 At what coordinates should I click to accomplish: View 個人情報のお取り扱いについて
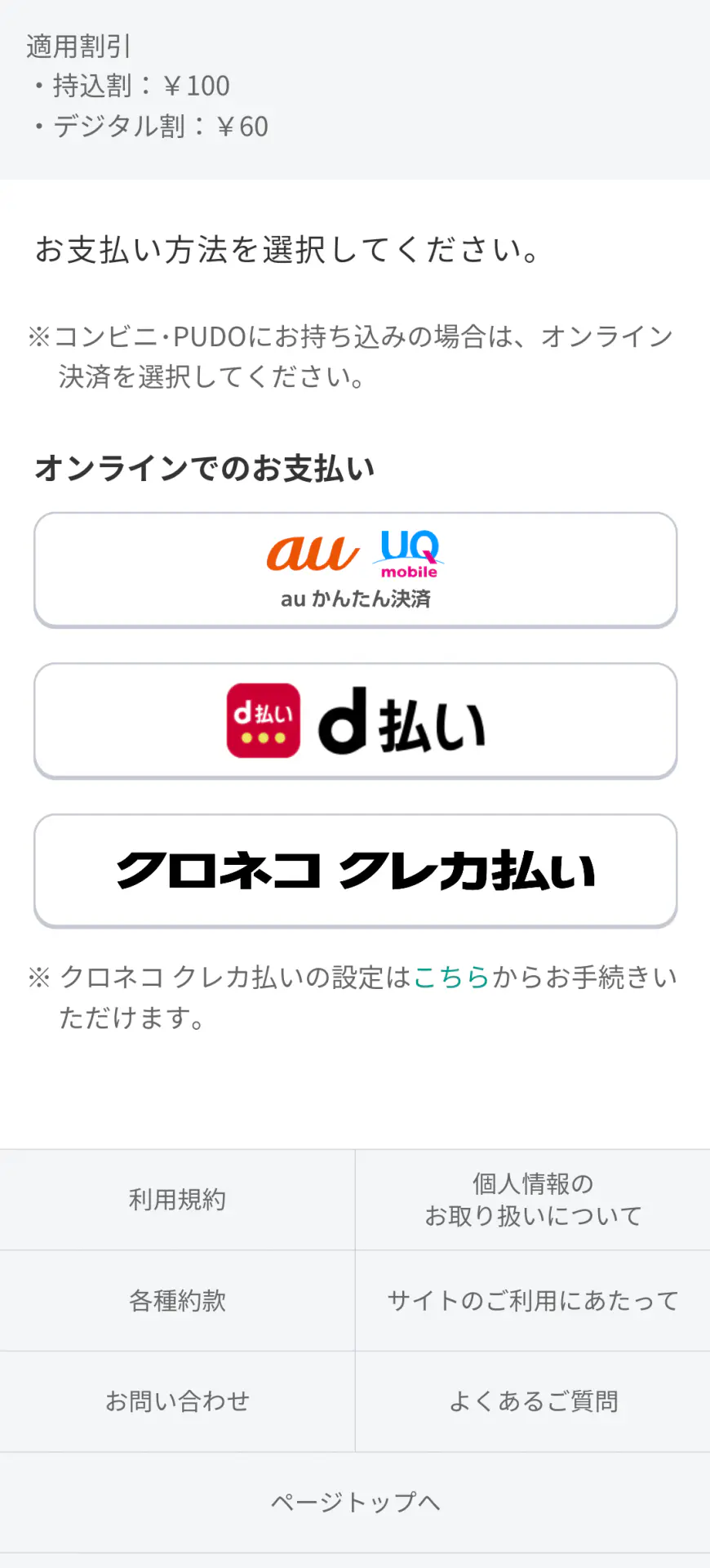(533, 1200)
